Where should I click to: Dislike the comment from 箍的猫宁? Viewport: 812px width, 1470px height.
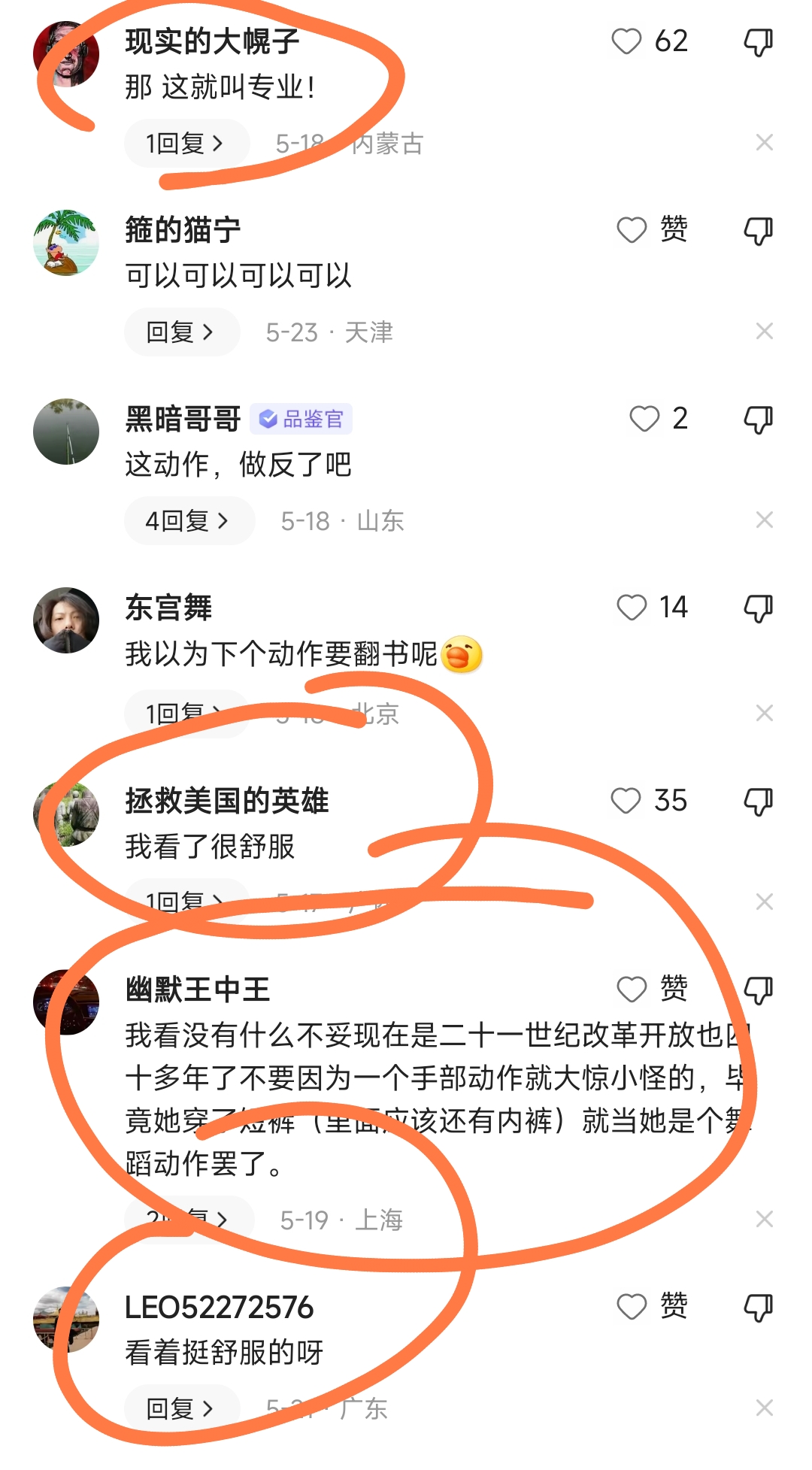click(x=759, y=232)
